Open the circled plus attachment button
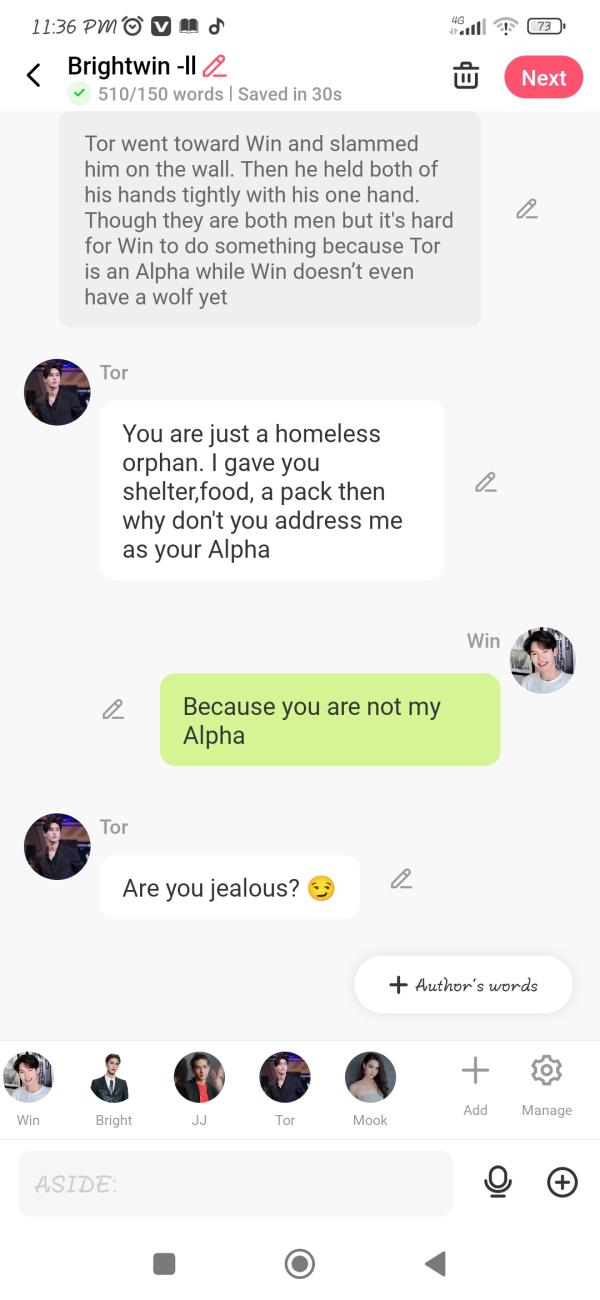 tap(562, 1183)
